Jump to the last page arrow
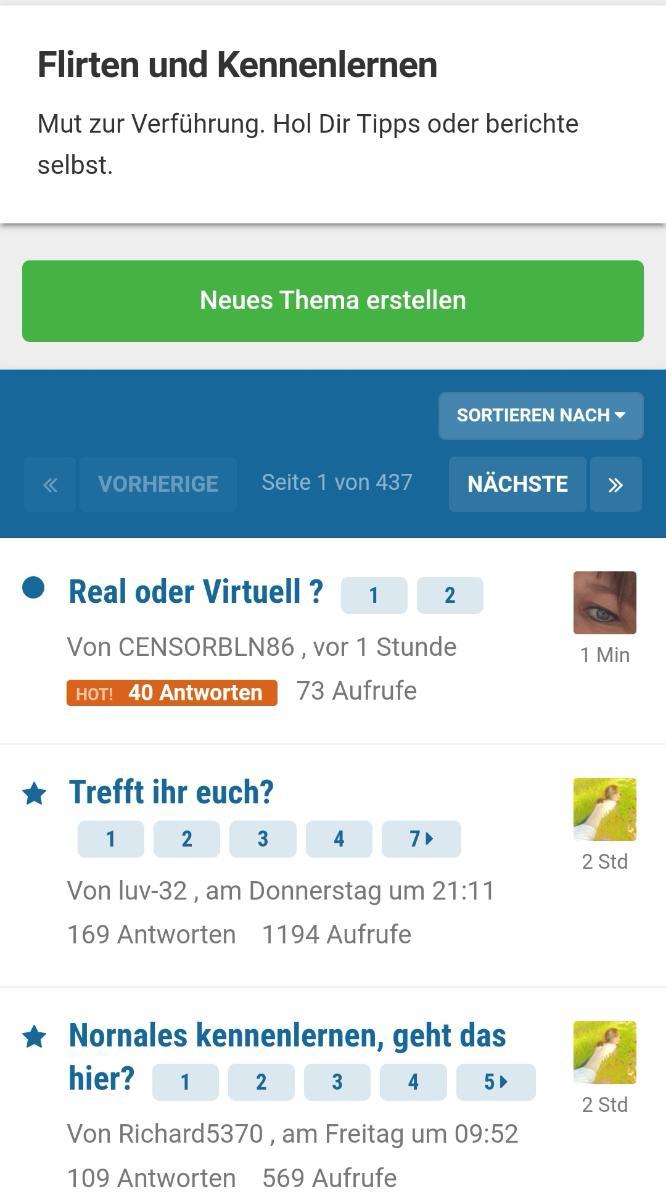Screen dimensions: 666x1200 point(616,484)
